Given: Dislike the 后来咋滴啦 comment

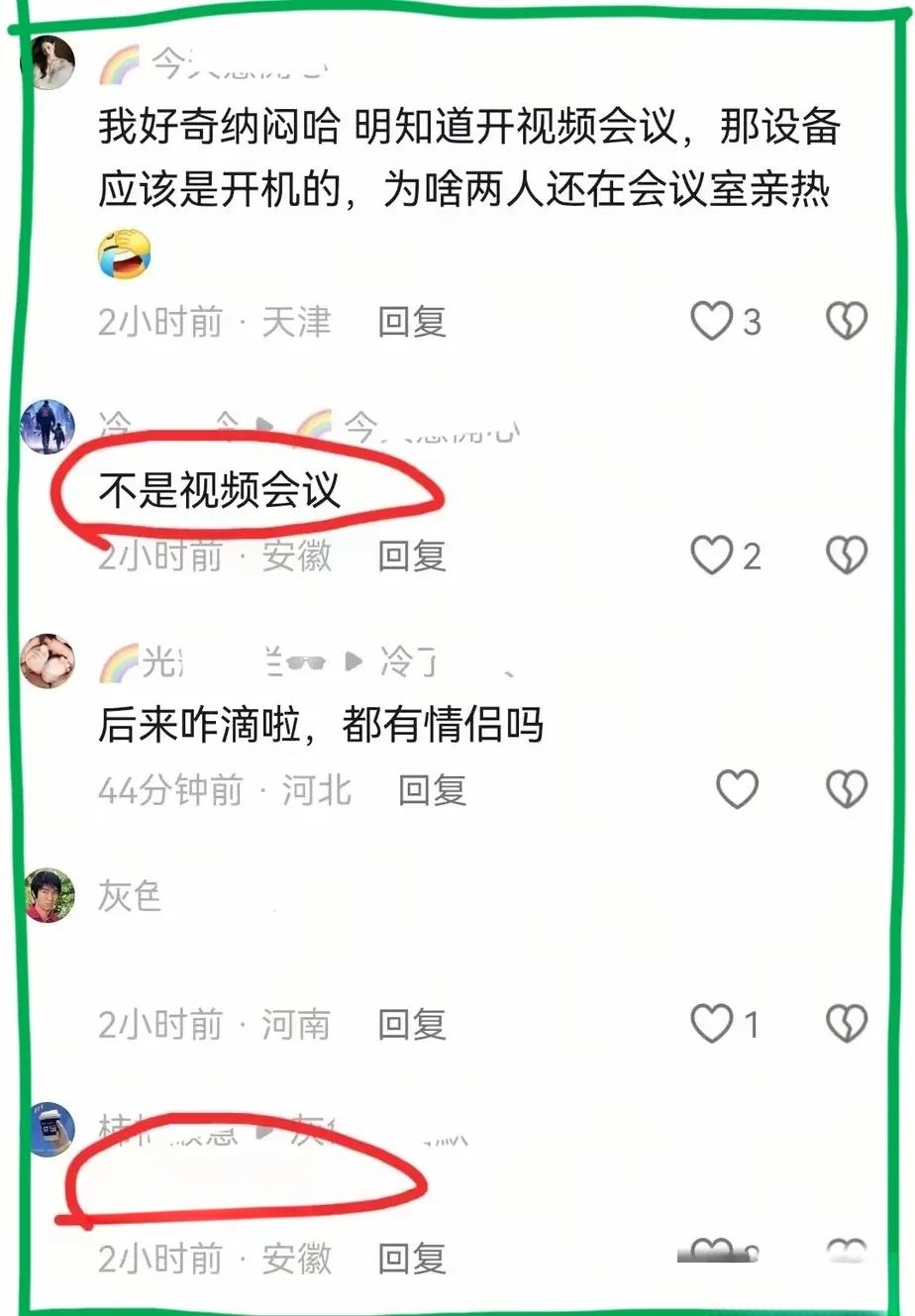Looking at the screenshot, I should click(847, 789).
